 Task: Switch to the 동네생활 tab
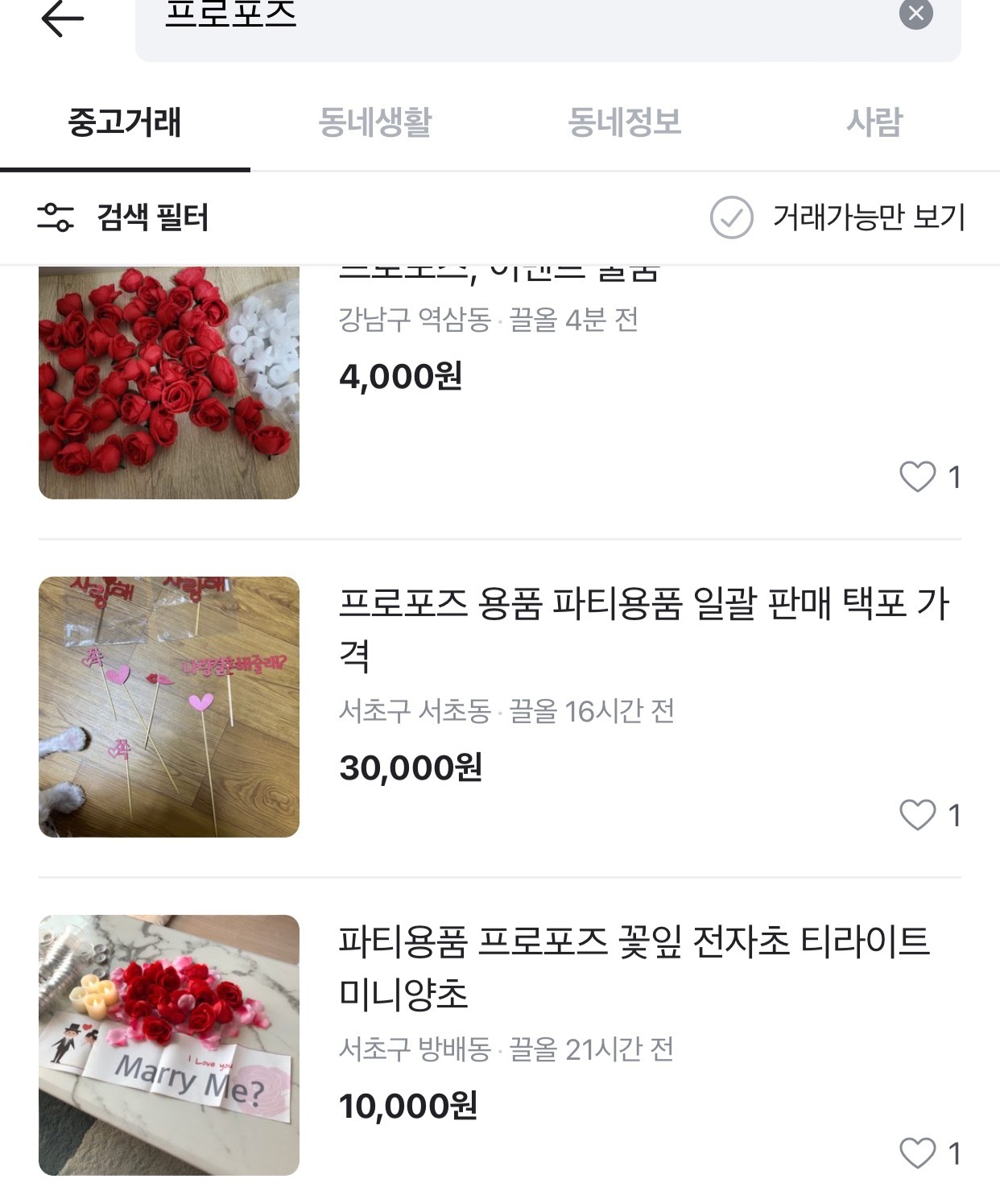(375, 122)
